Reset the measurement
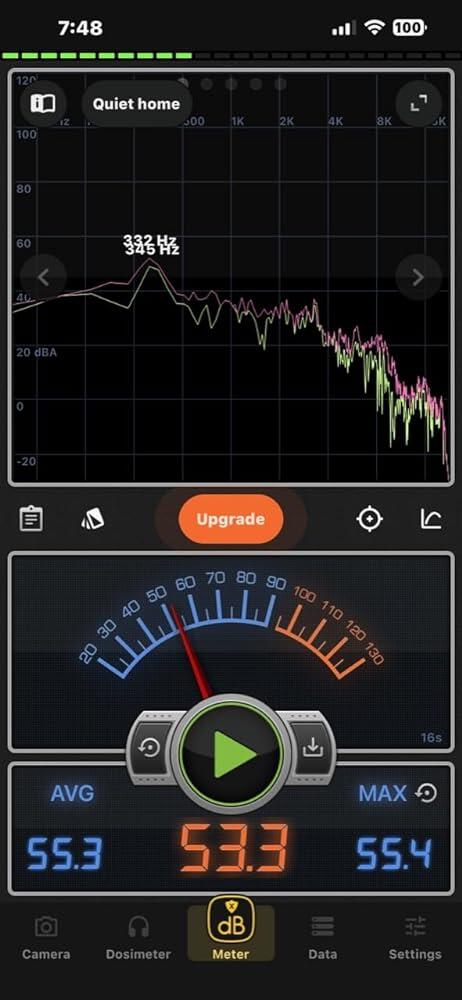This screenshot has width=462, height=1000. click(x=149, y=748)
